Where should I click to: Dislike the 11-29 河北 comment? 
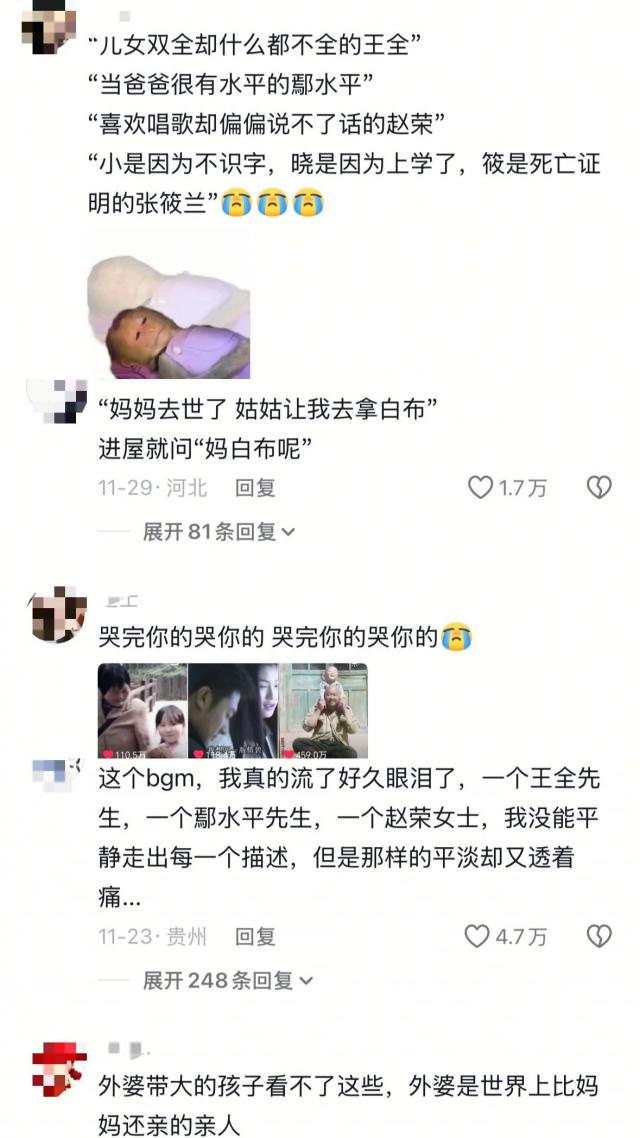[x=598, y=488]
